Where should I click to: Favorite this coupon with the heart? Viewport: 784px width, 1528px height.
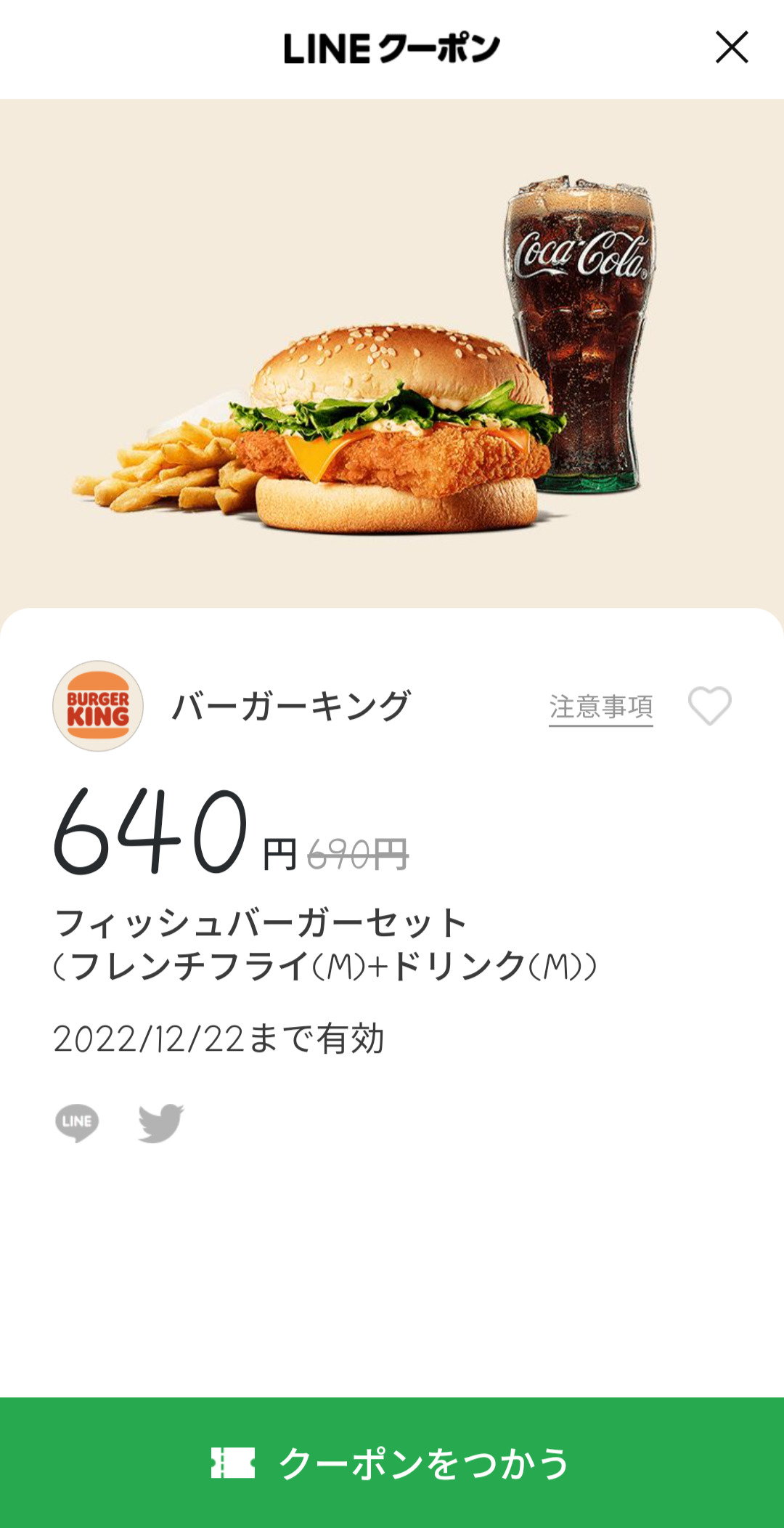click(x=709, y=706)
